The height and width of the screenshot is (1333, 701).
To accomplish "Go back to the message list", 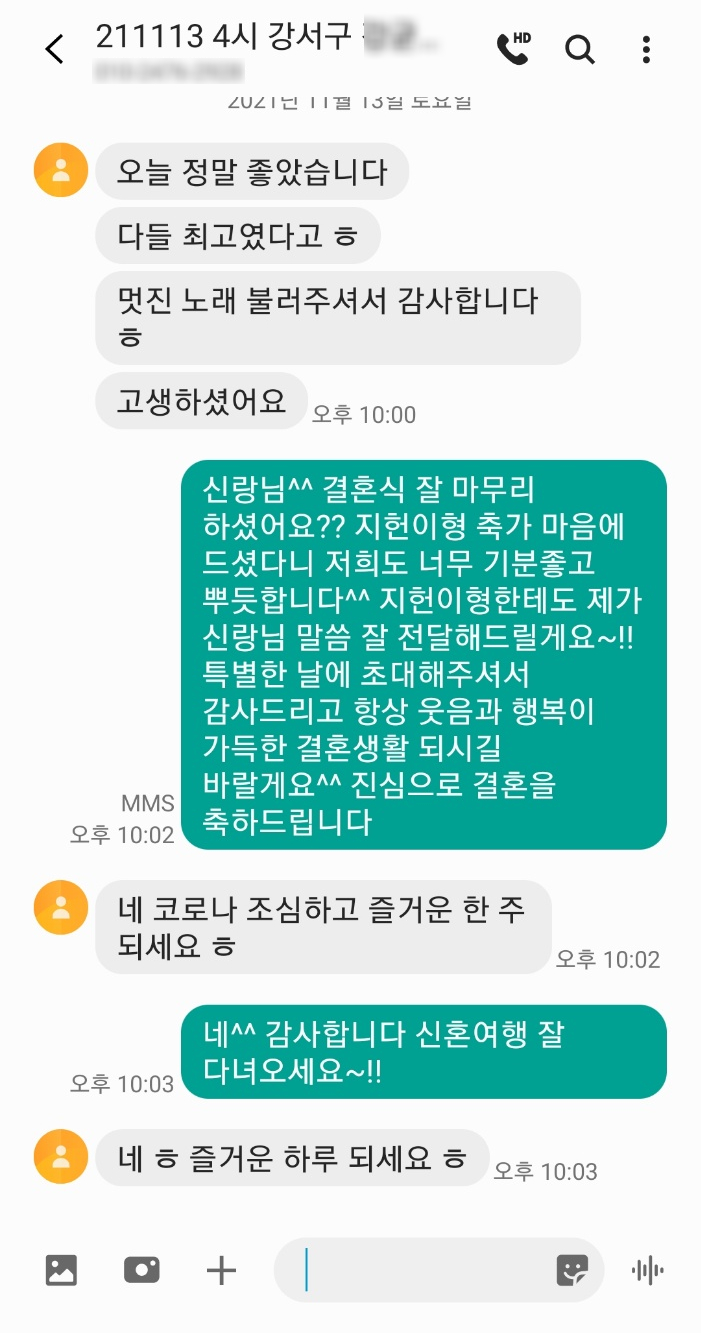I will pyautogui.click(x=55, y=49).
